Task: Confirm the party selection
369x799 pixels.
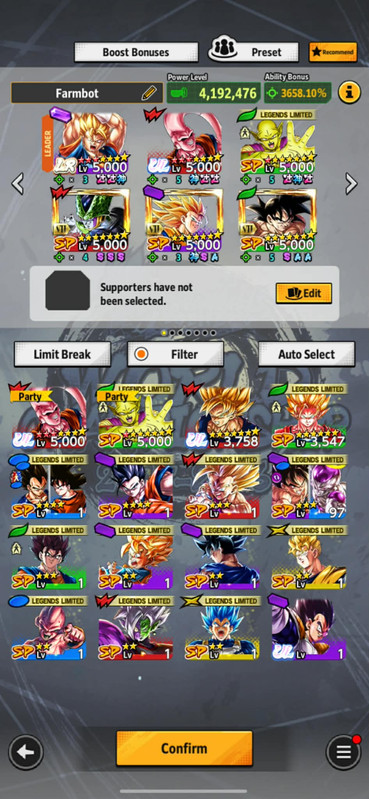Action: (x=184, y=748)
